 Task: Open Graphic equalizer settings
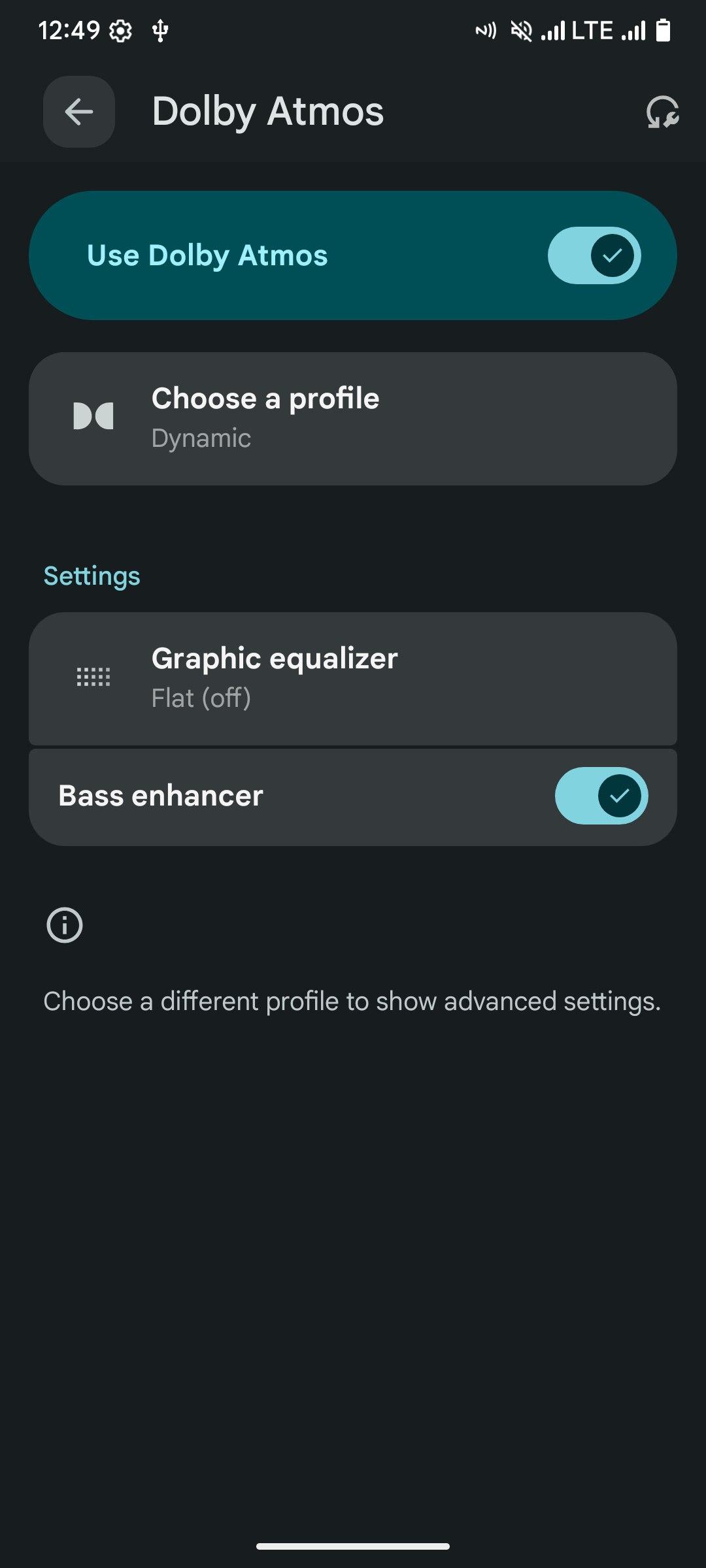[353, 678]
